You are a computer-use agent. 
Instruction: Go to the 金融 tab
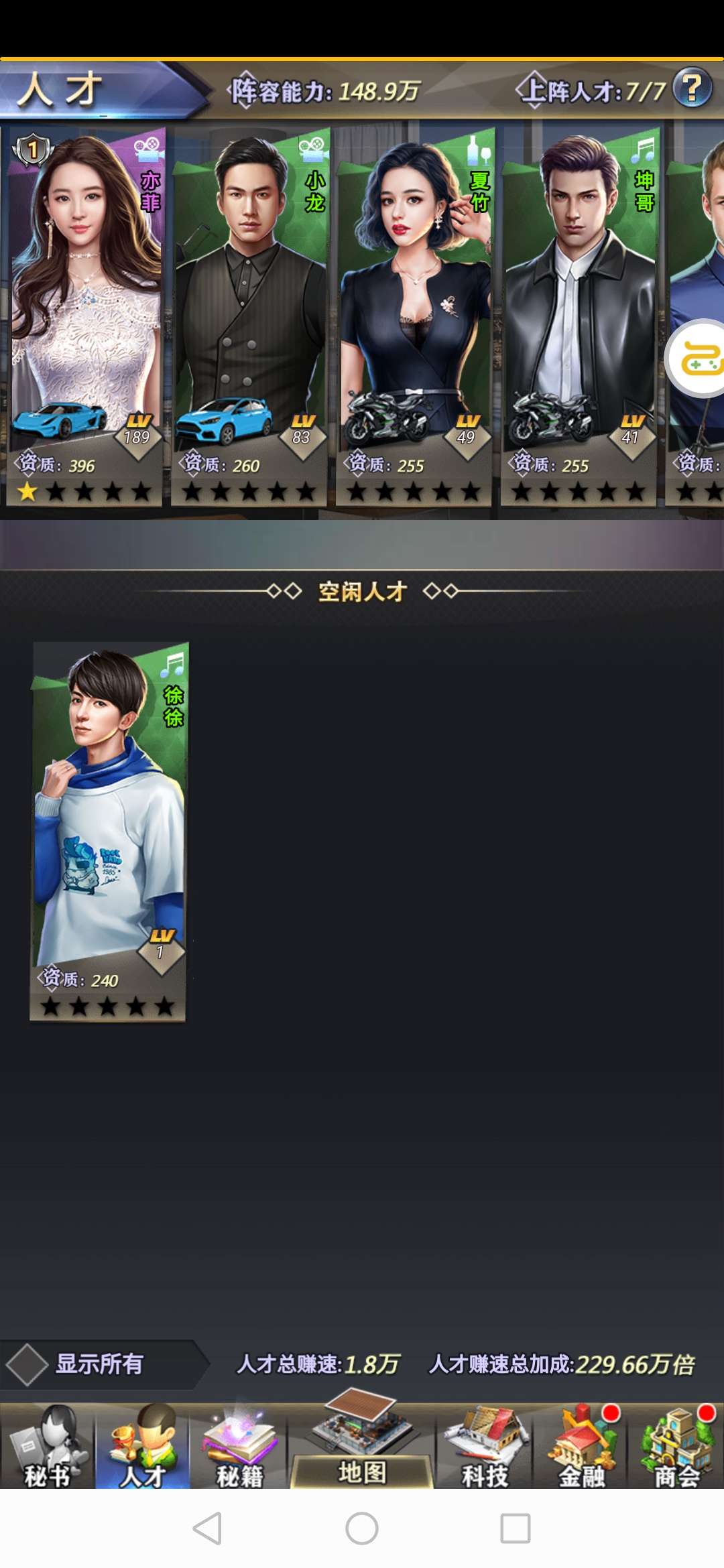coord(581,1447)
